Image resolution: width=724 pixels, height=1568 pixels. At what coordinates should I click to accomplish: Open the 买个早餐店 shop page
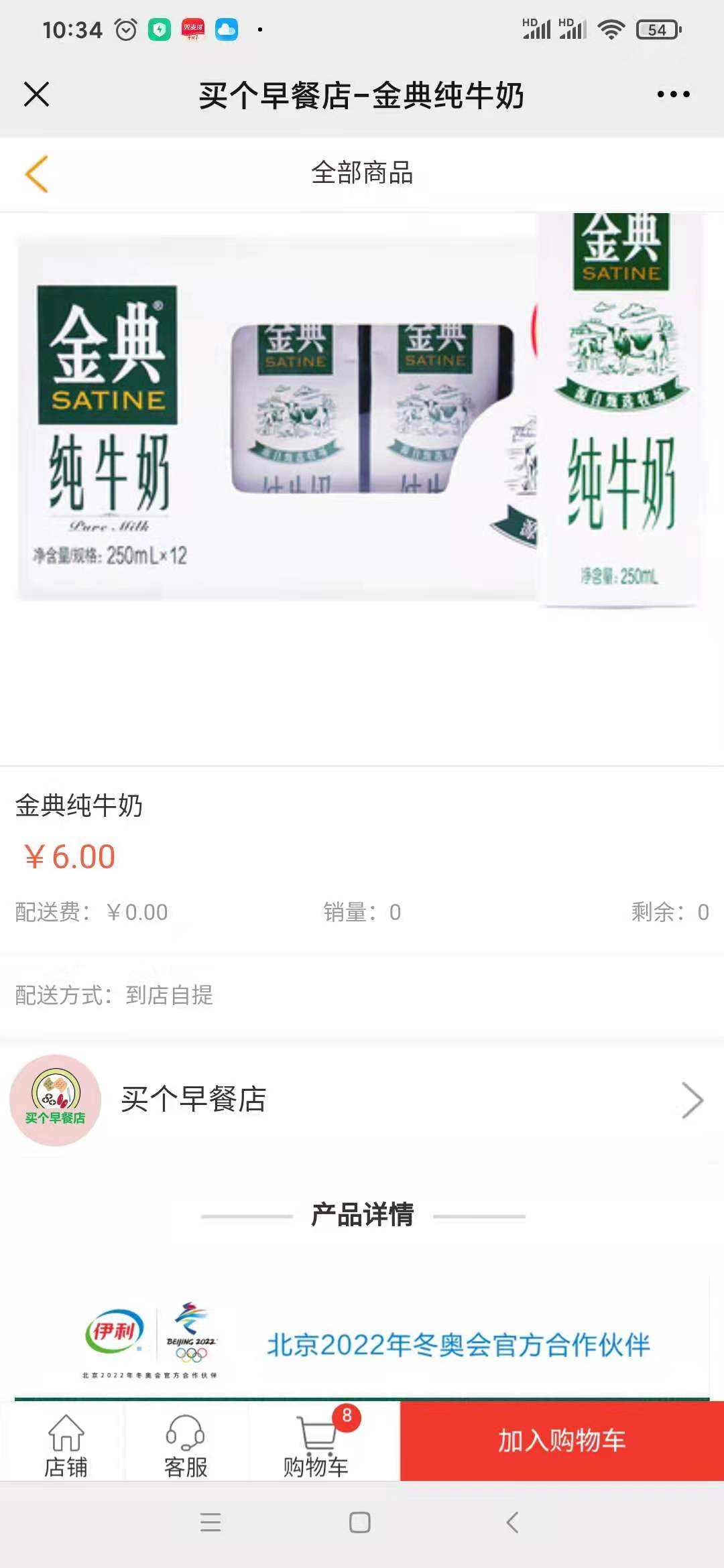pos(362,1100)
